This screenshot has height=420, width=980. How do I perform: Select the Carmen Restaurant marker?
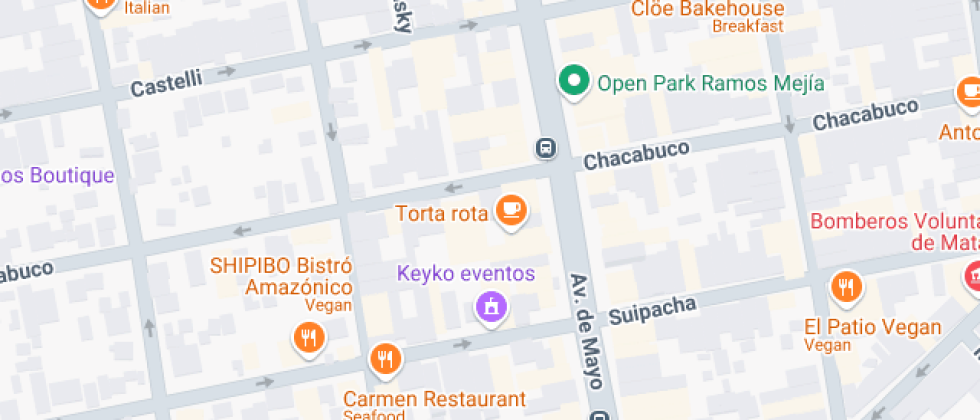pyautogui.click(x=386, y=361)
